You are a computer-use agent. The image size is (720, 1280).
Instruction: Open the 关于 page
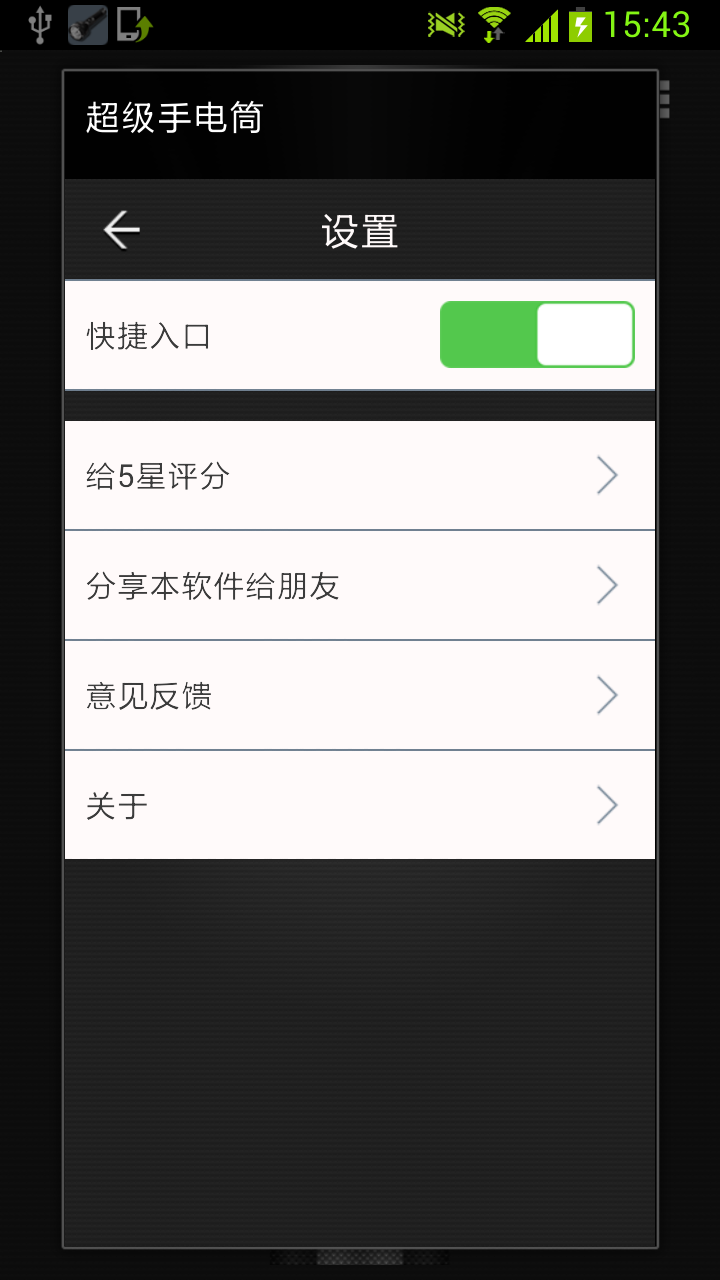click(360, 805)
